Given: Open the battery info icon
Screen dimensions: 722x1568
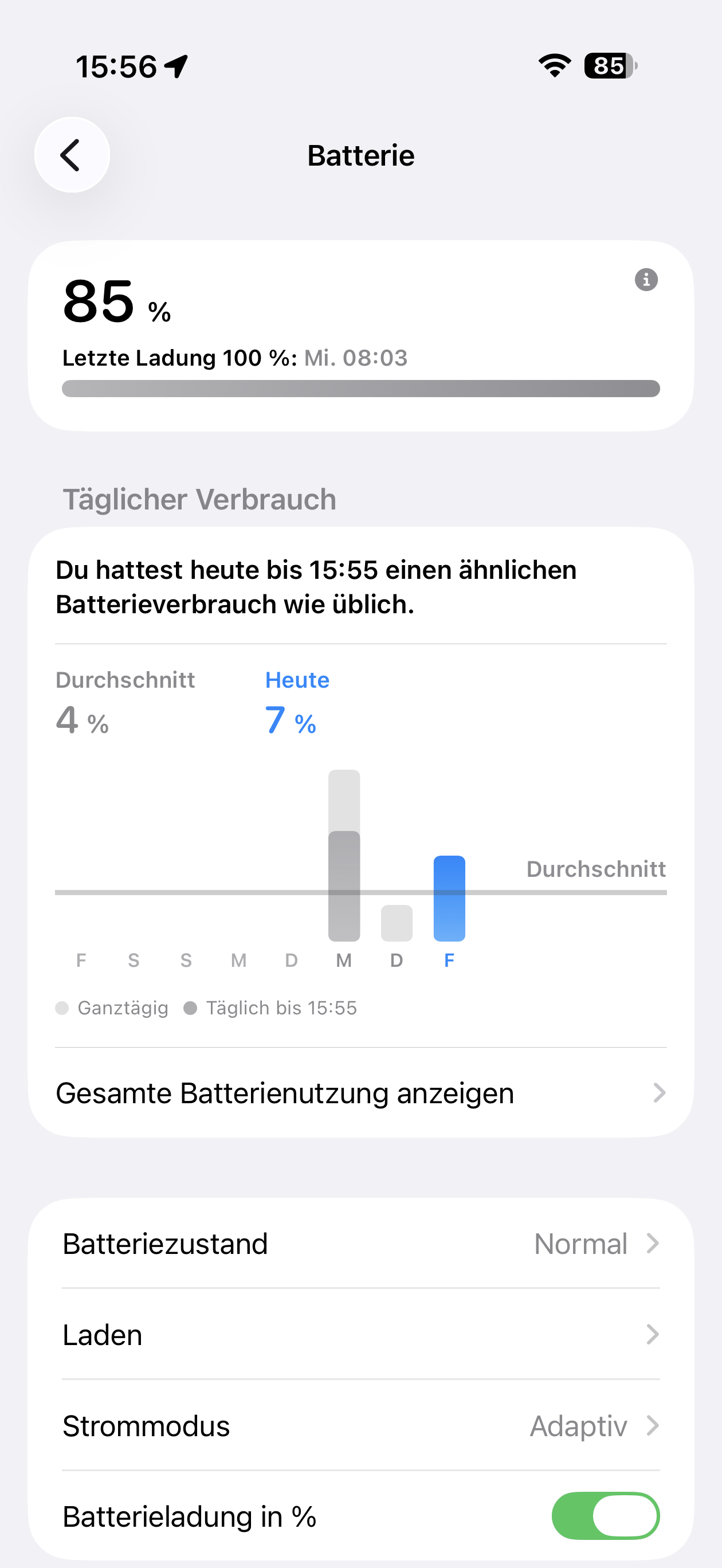Looking at the screenshot, I should coord(646,280).
